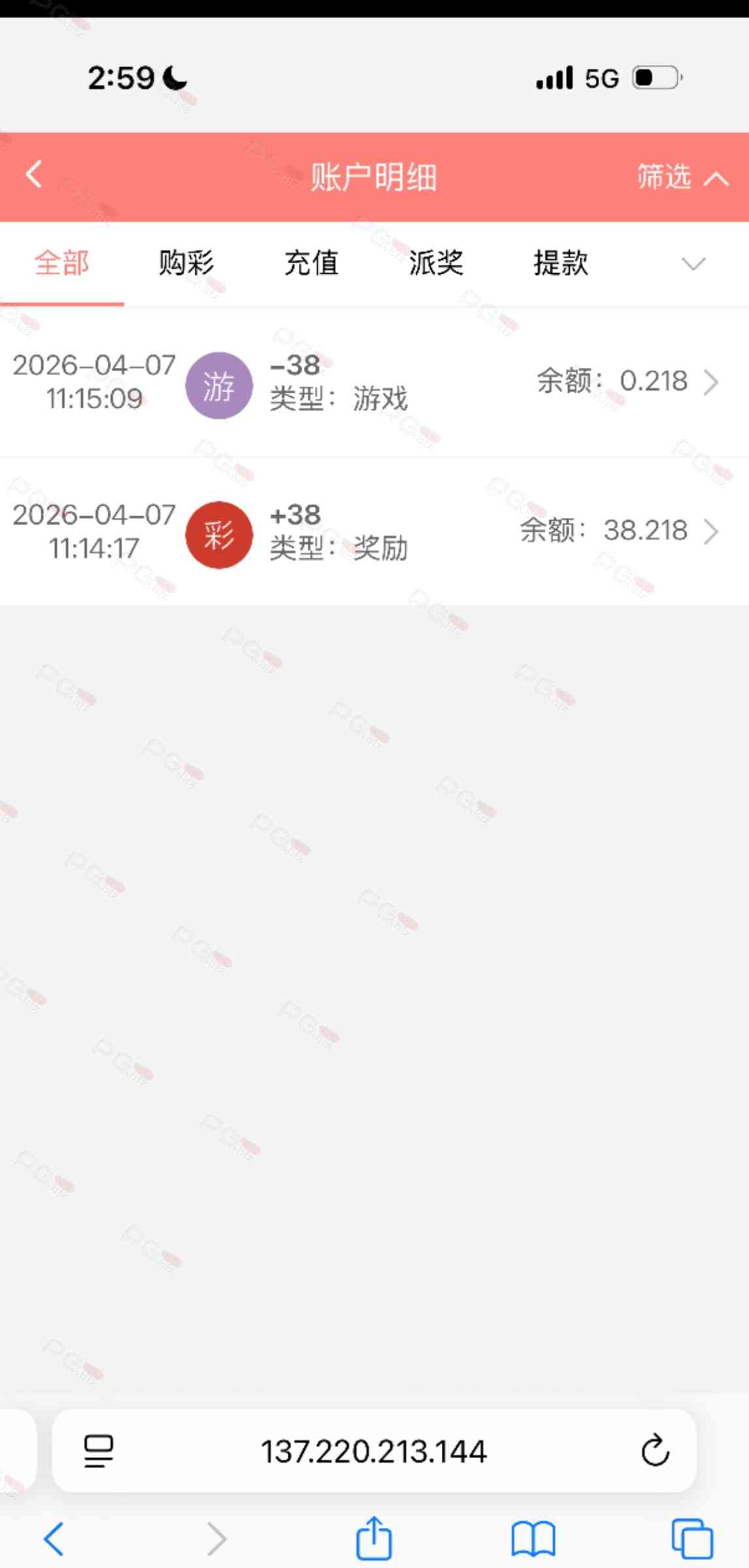The image size is (749, 1568).
Task: Share this page from the browser toolbar
Action: pyautogui.click(x=374, y=1539)
